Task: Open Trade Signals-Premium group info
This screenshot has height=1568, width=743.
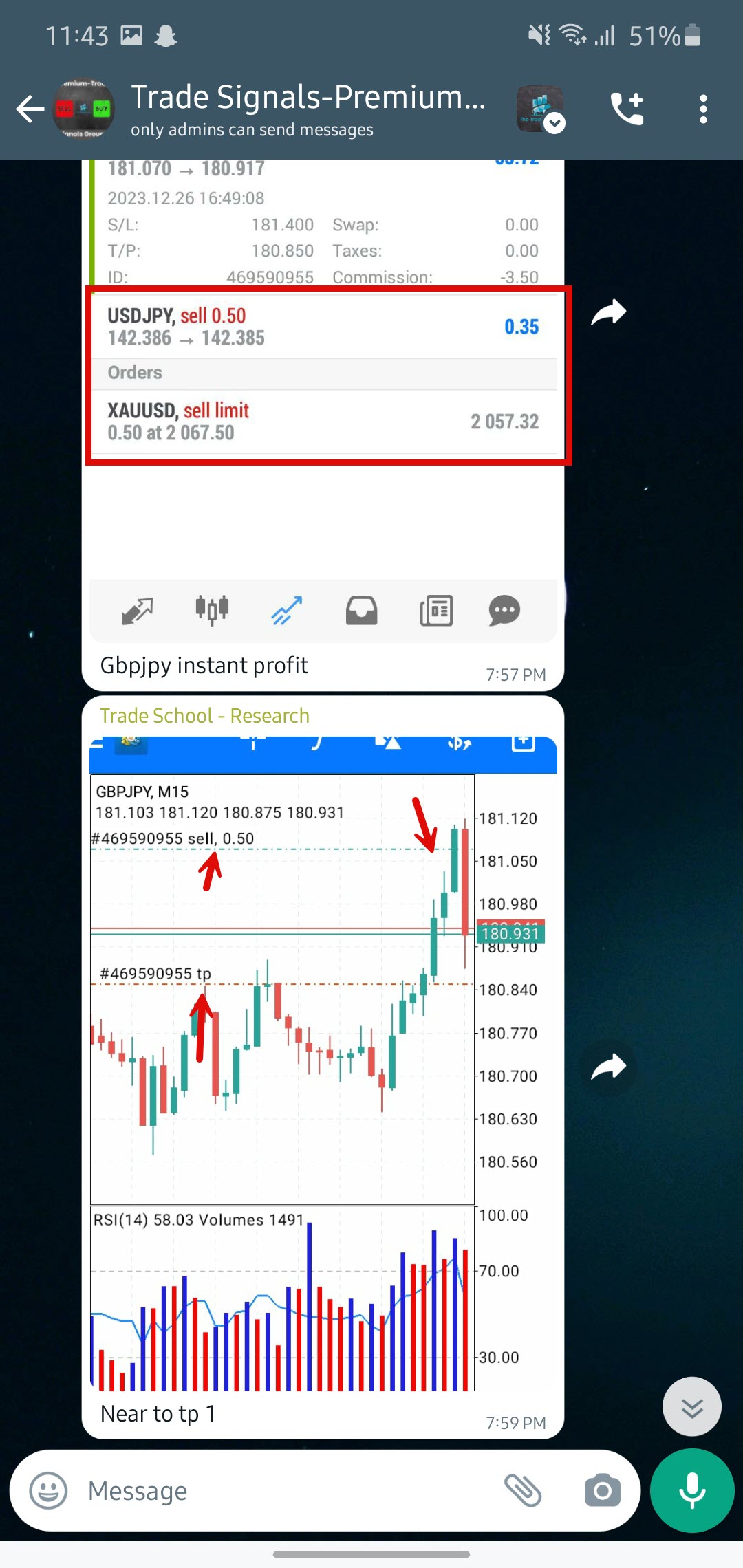Action: point(308,109)
